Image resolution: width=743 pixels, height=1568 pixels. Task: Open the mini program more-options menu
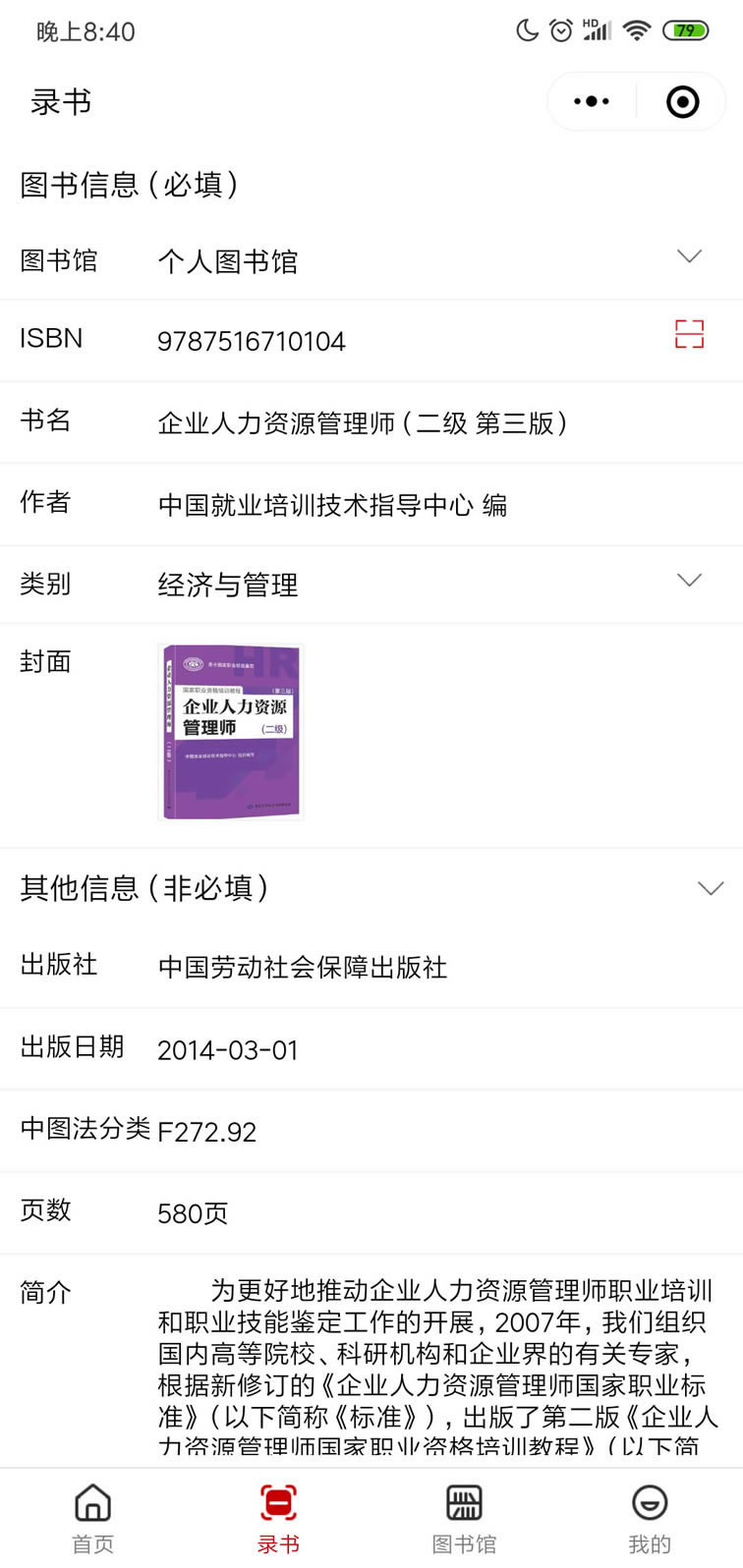(x=592, y=101)
